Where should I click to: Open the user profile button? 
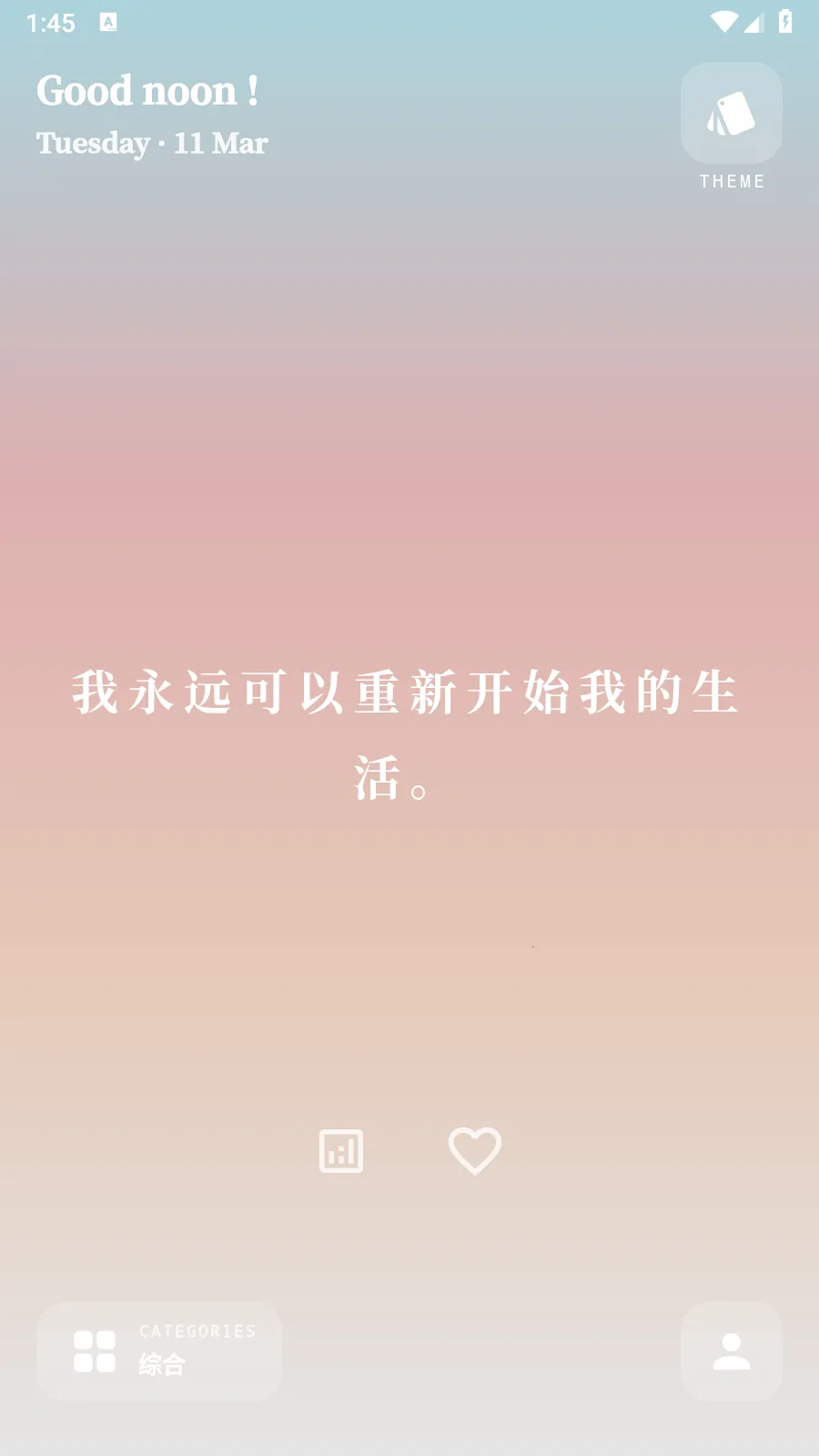731,1350
